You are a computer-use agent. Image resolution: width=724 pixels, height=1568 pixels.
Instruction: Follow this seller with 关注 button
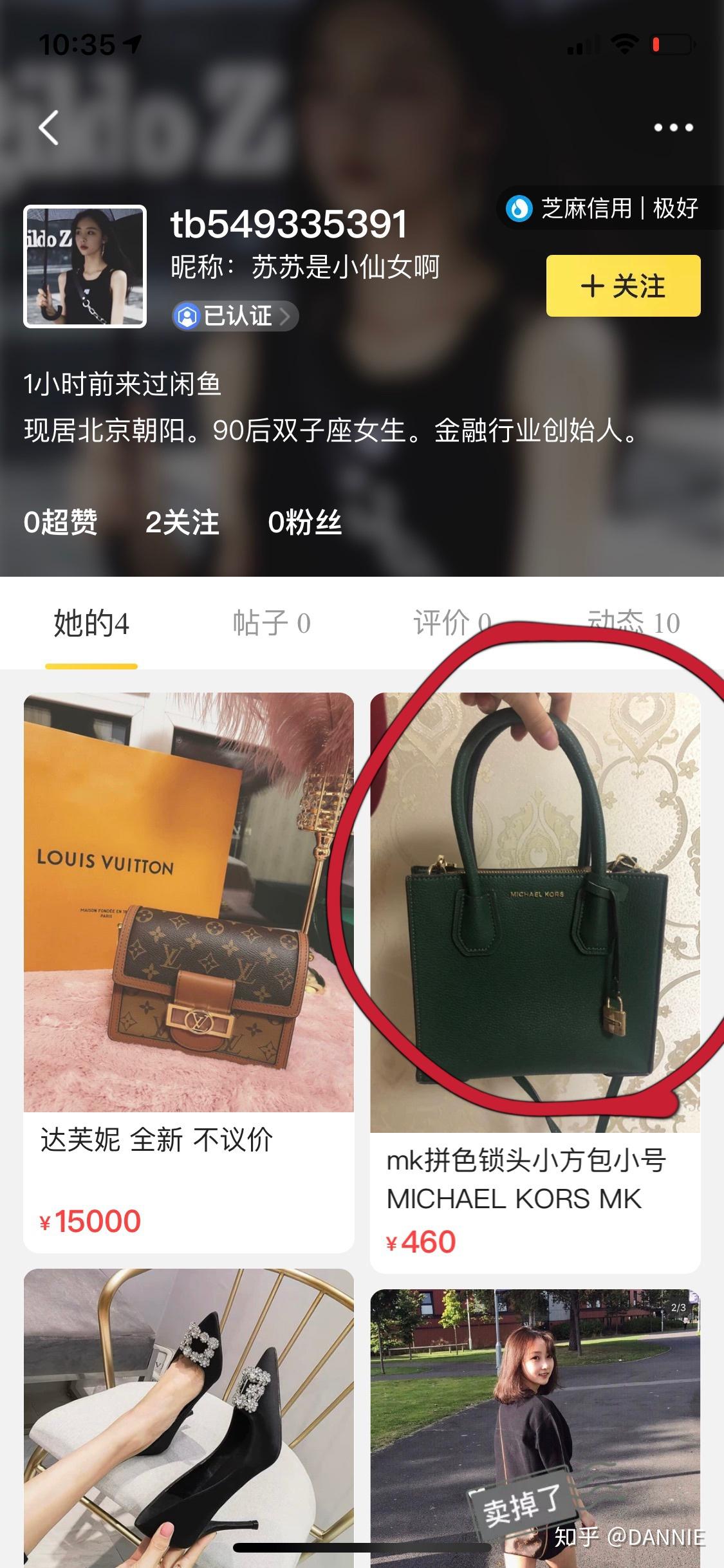pos(623,286)
